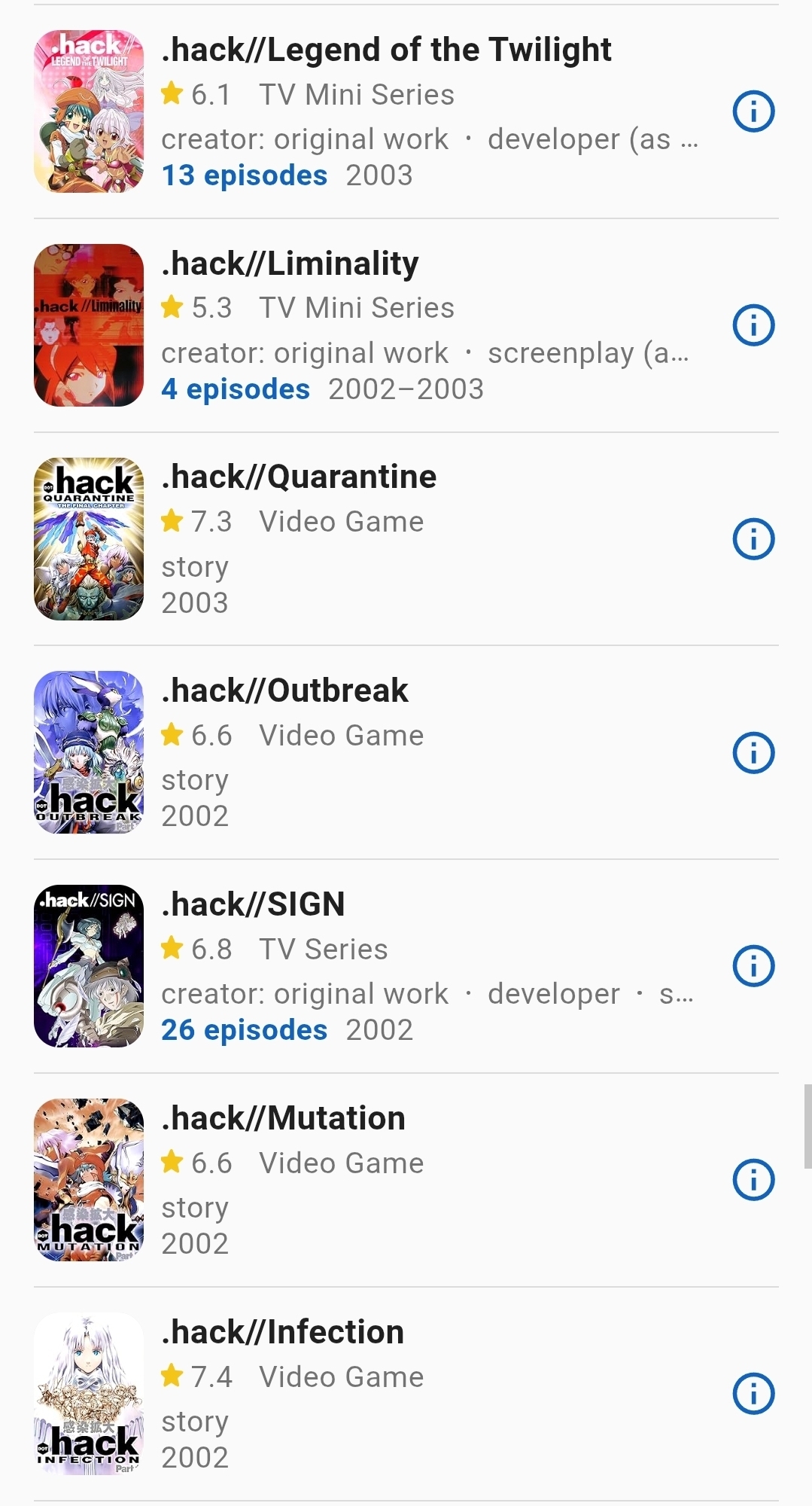
Task: Tap the .hack//Infection poster
Action: coord(89,1394)
